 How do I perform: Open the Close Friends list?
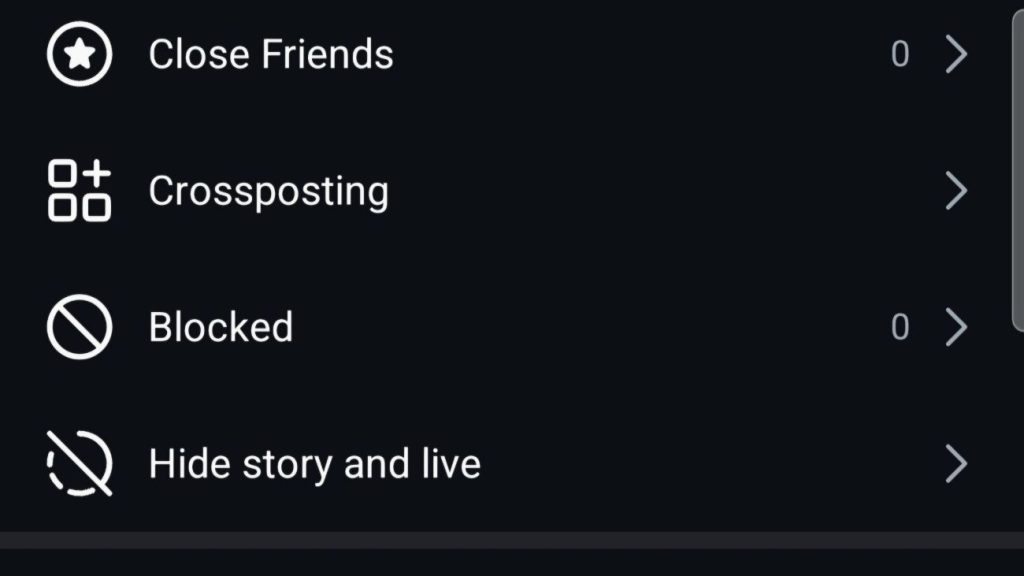[x=271, y=54]
